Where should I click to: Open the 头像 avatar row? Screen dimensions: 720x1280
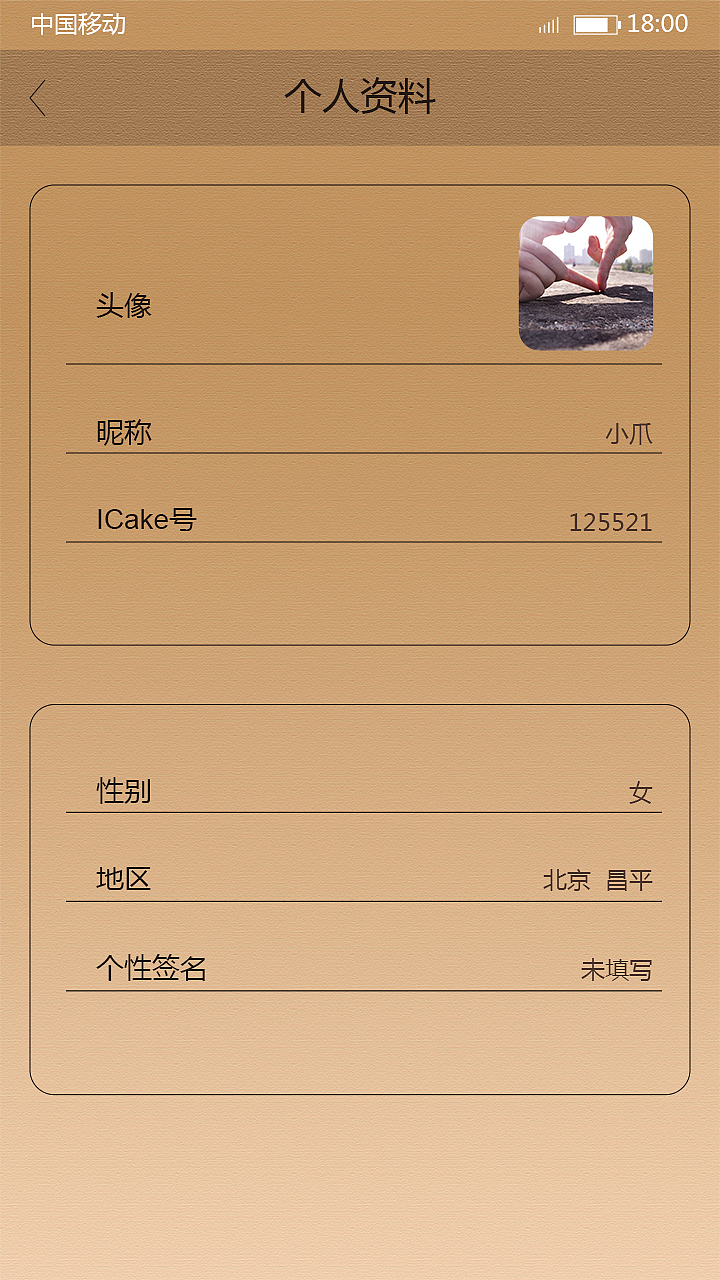[360, 295]
